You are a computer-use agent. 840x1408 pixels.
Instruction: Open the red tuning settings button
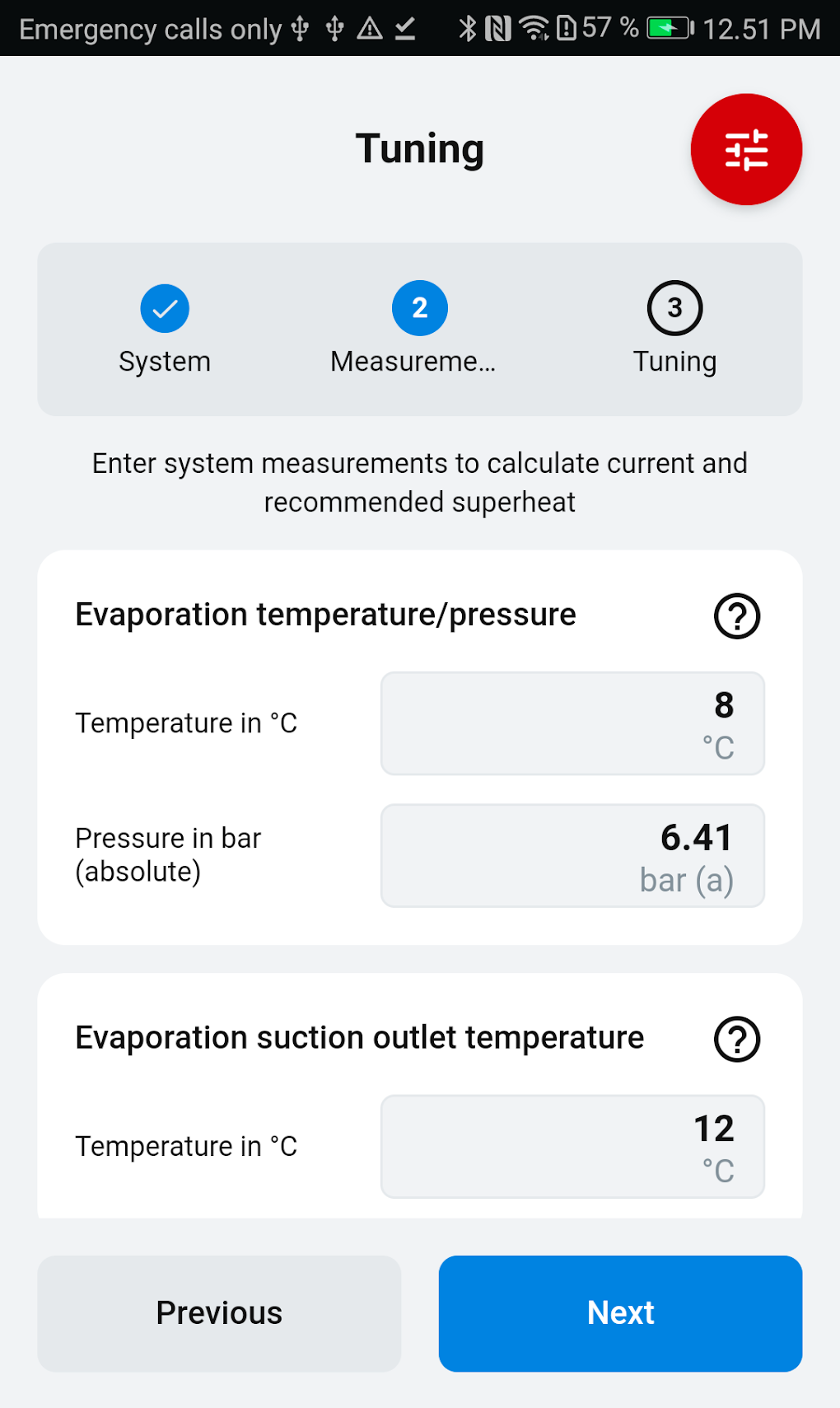click(x=746, y=149)
